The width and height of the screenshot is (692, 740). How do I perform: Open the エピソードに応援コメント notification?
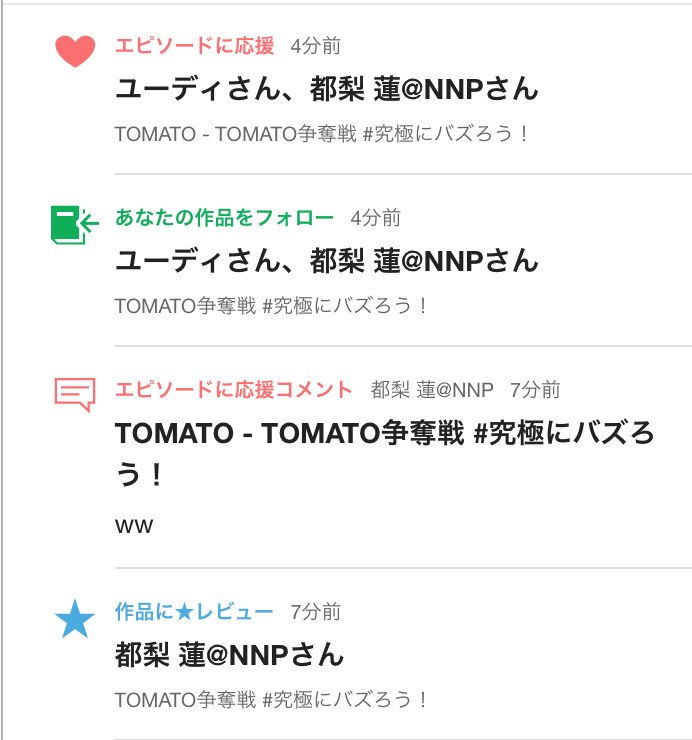pyautogui.click(x=385, y=451)
